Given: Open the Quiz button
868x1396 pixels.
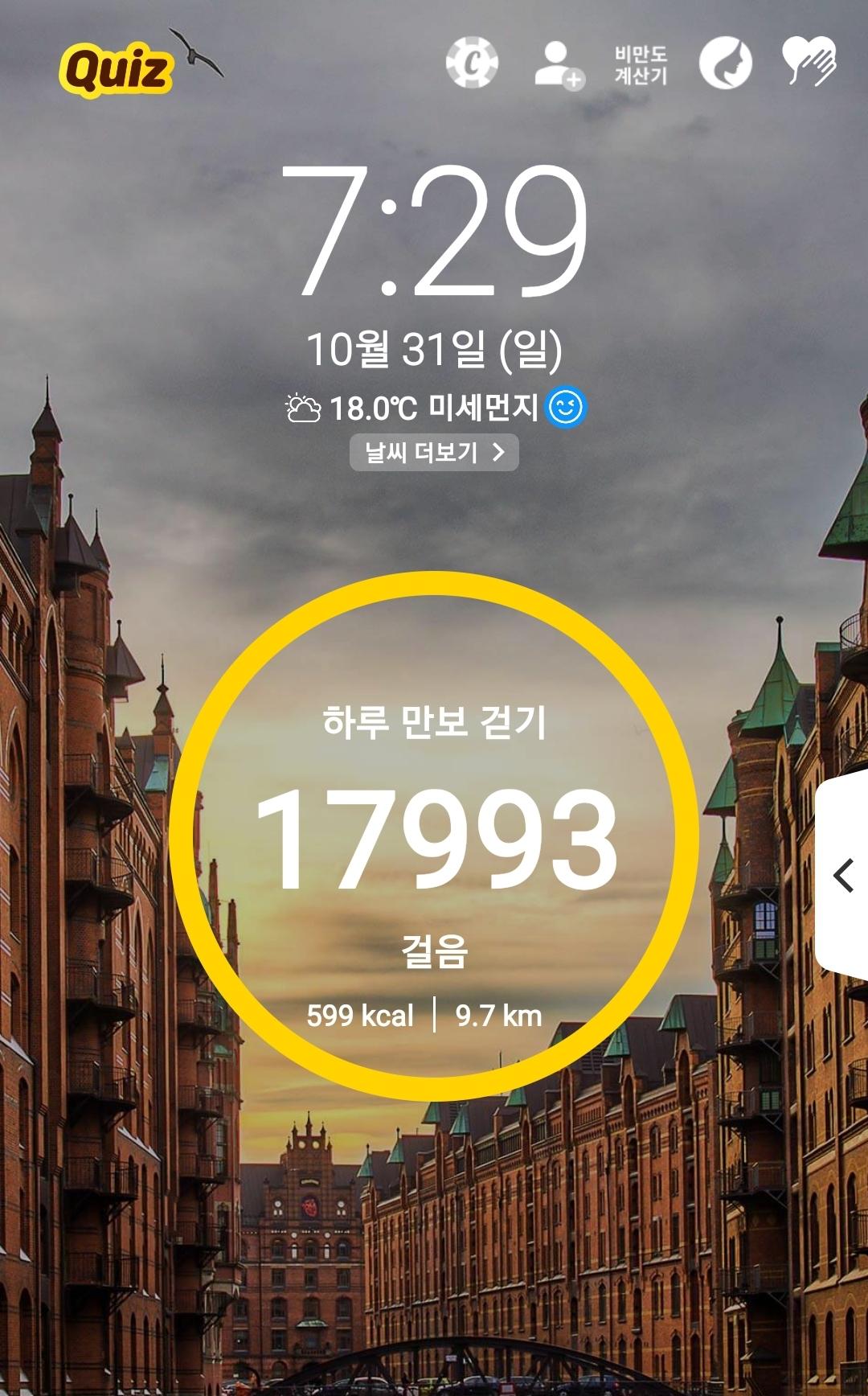Looking at the screenshot, I should 117,70.
